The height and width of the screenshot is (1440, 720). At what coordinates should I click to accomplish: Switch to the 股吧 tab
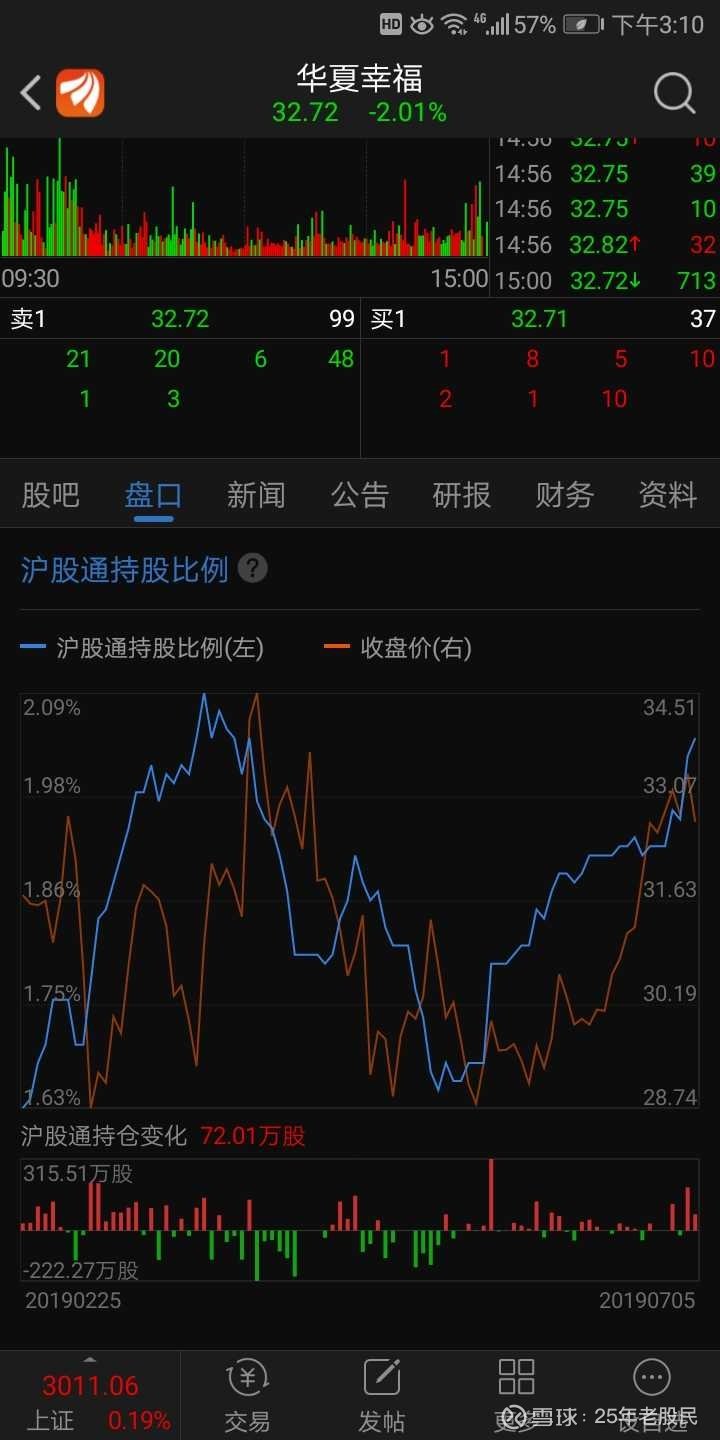(50, 495)
